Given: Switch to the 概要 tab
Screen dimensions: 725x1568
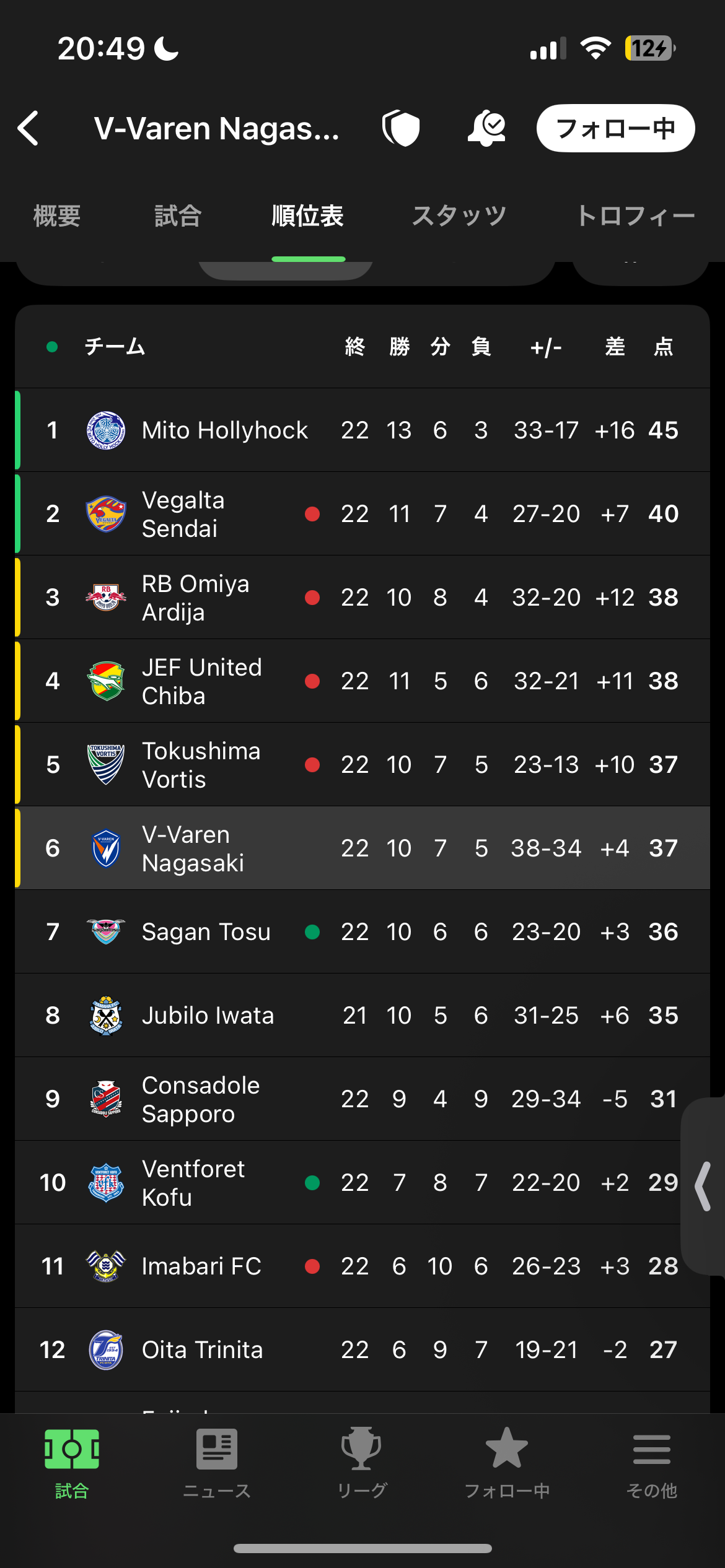Looking at the screenshot, I should [x=57, y=216].
